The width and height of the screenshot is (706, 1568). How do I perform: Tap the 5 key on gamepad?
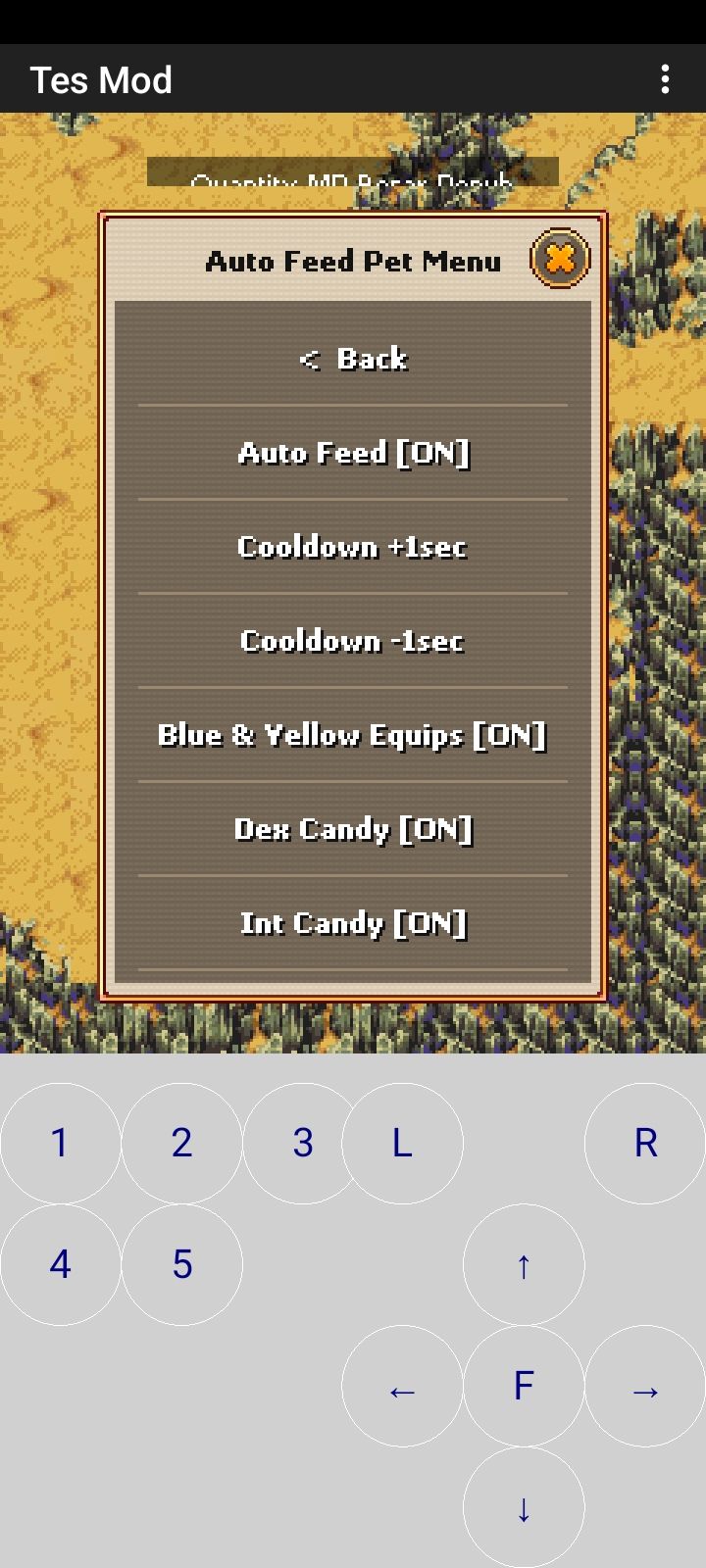click(x=181, y=1264)
